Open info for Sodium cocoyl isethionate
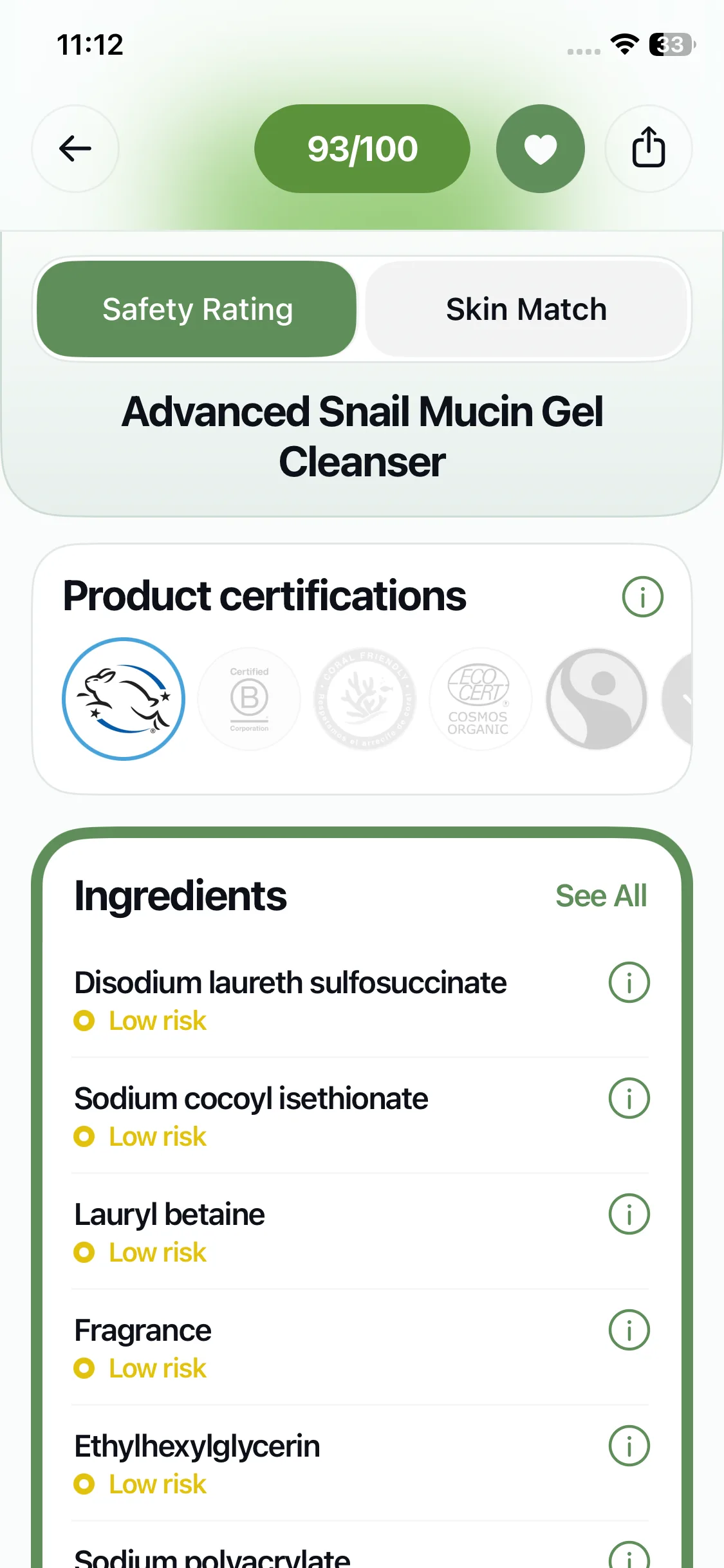724x1568 pixels. pyautogui.click(x=629, y=1098)
